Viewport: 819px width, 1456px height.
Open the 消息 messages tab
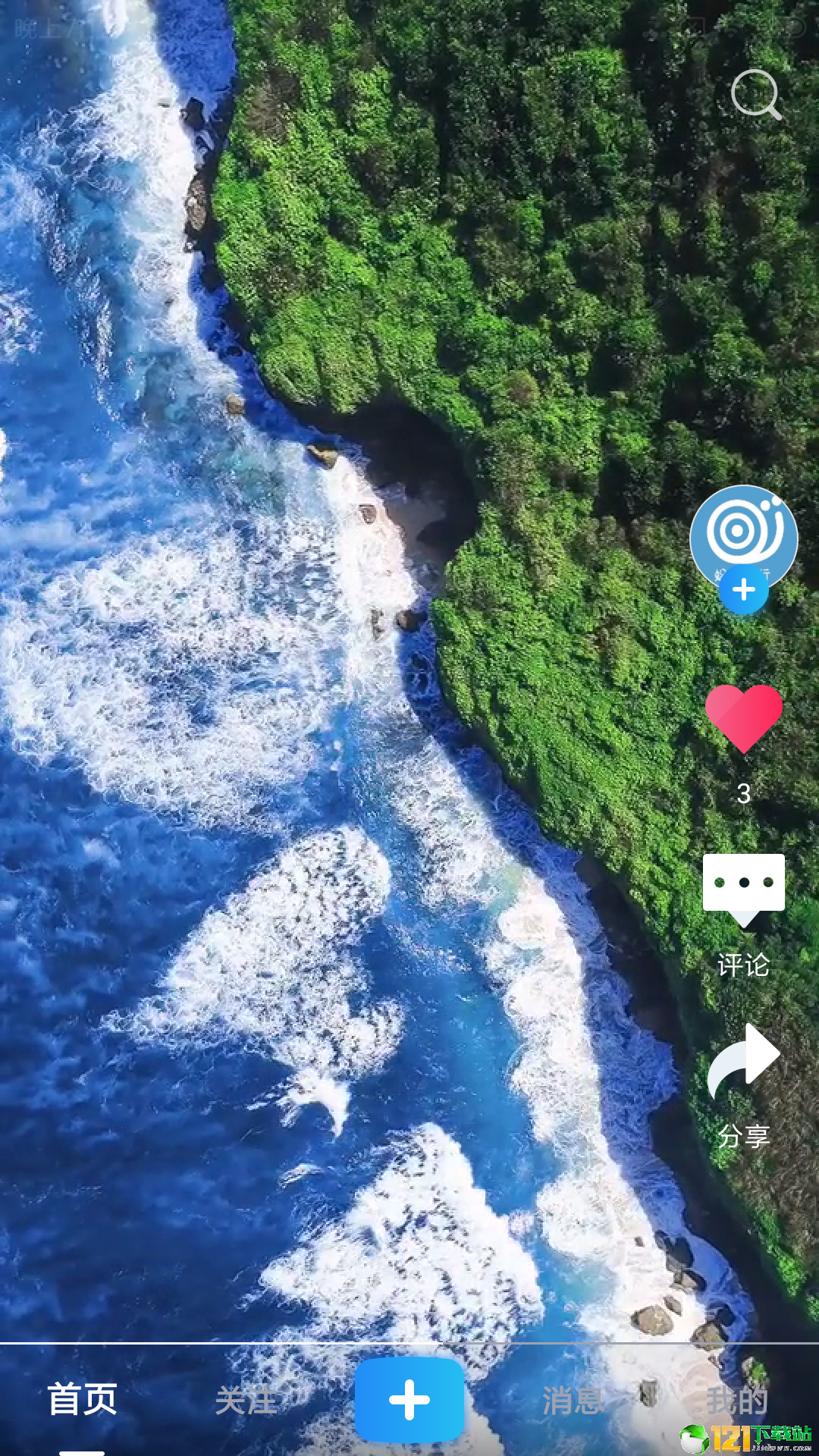(x=573, y=1400)
